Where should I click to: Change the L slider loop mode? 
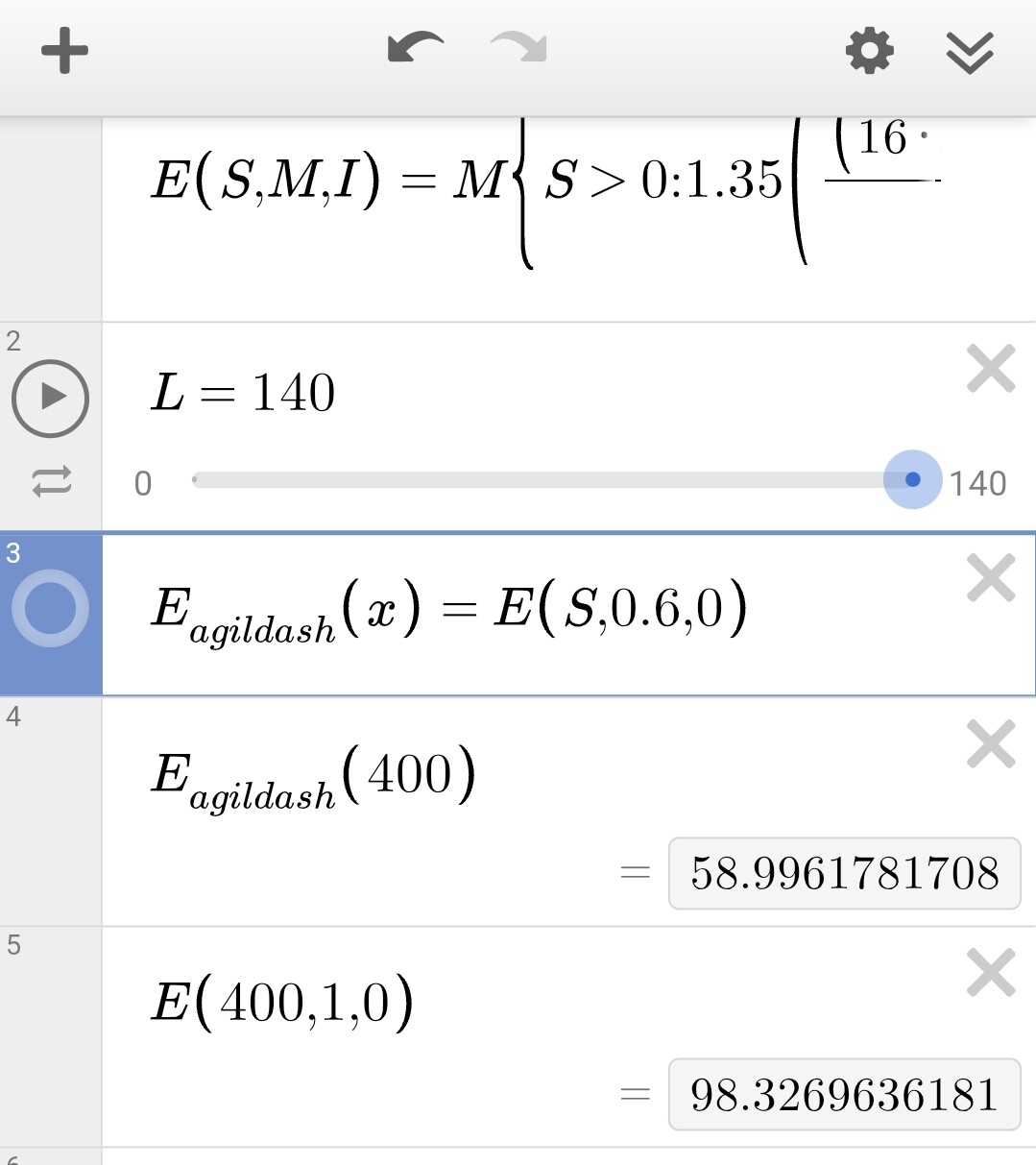(x=51, y=480)
